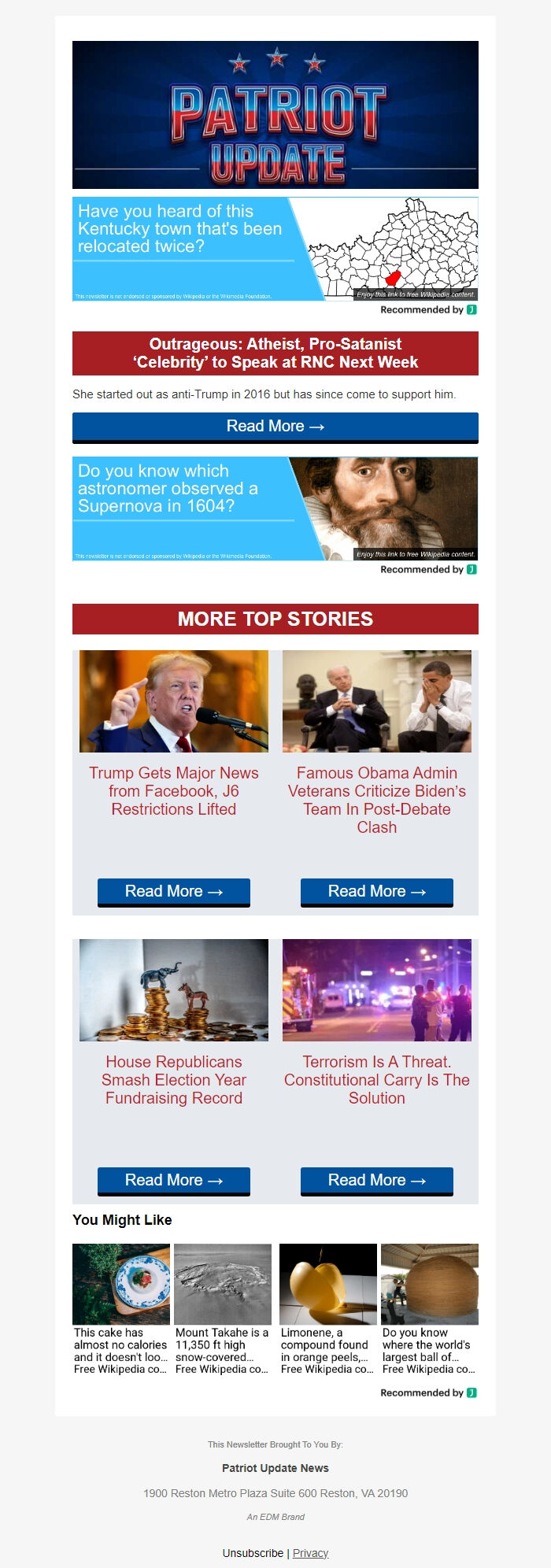Open the Constitutional Carry story image
The width and height of the screenshot is (551, 1568).
point(376,989)
